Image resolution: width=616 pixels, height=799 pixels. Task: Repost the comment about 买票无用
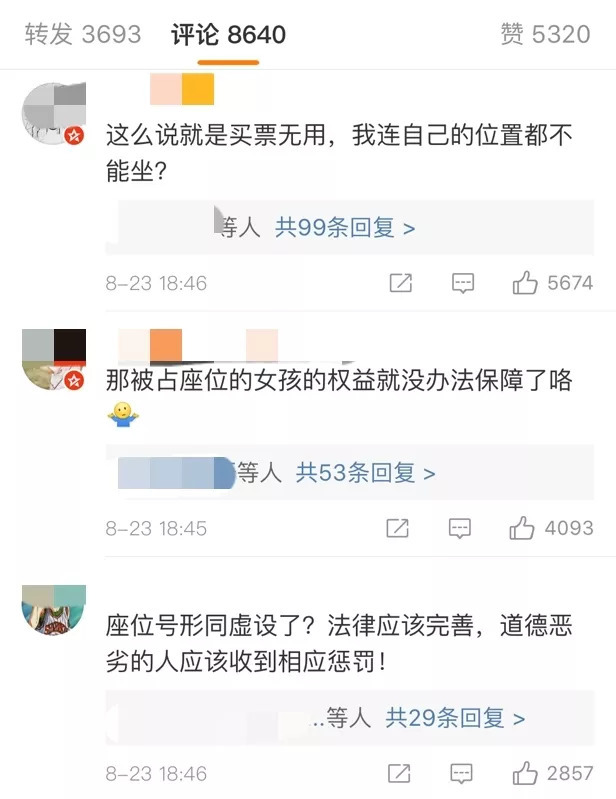(400, 284)
